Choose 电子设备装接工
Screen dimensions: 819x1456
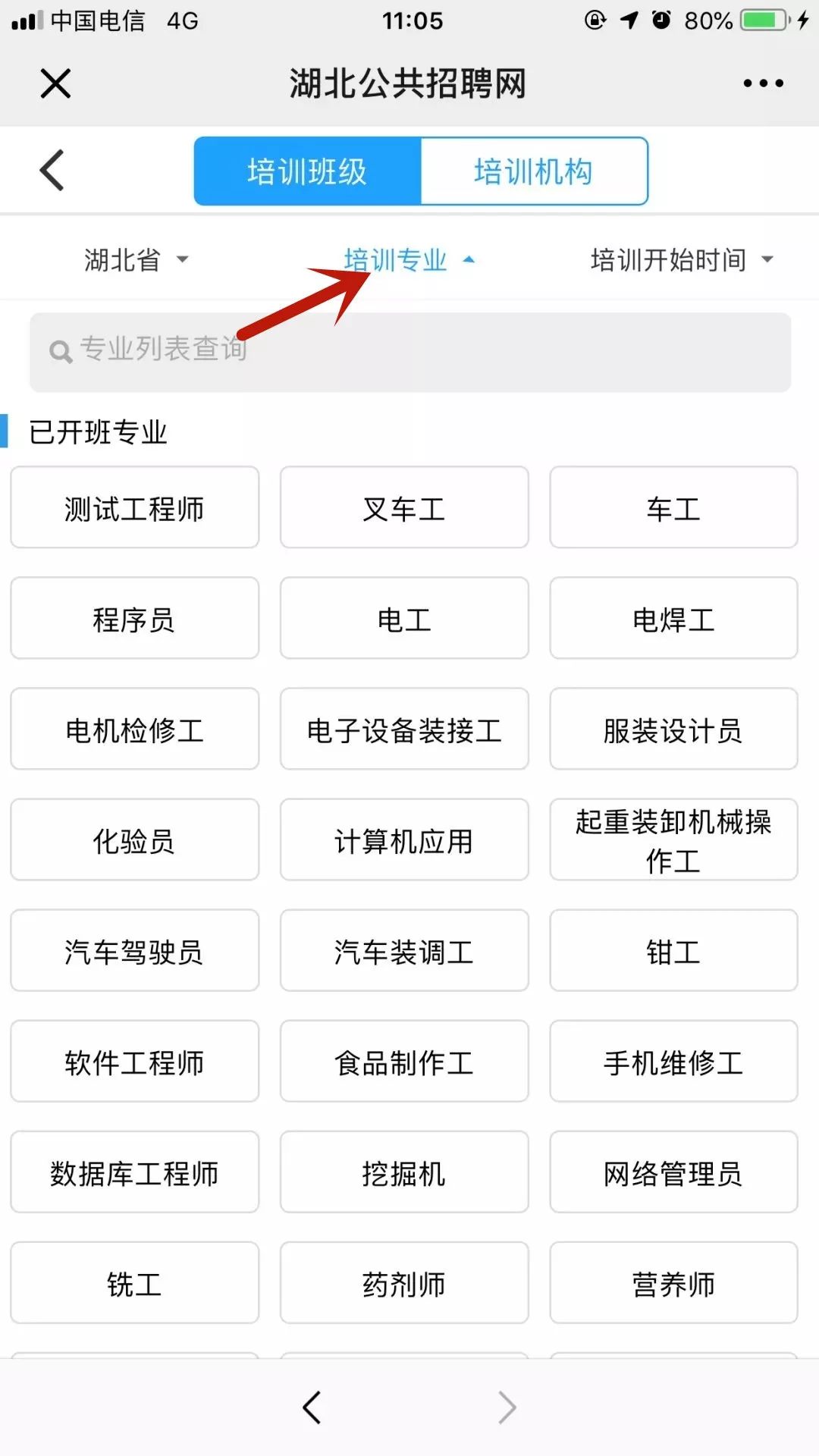point(404,729)
